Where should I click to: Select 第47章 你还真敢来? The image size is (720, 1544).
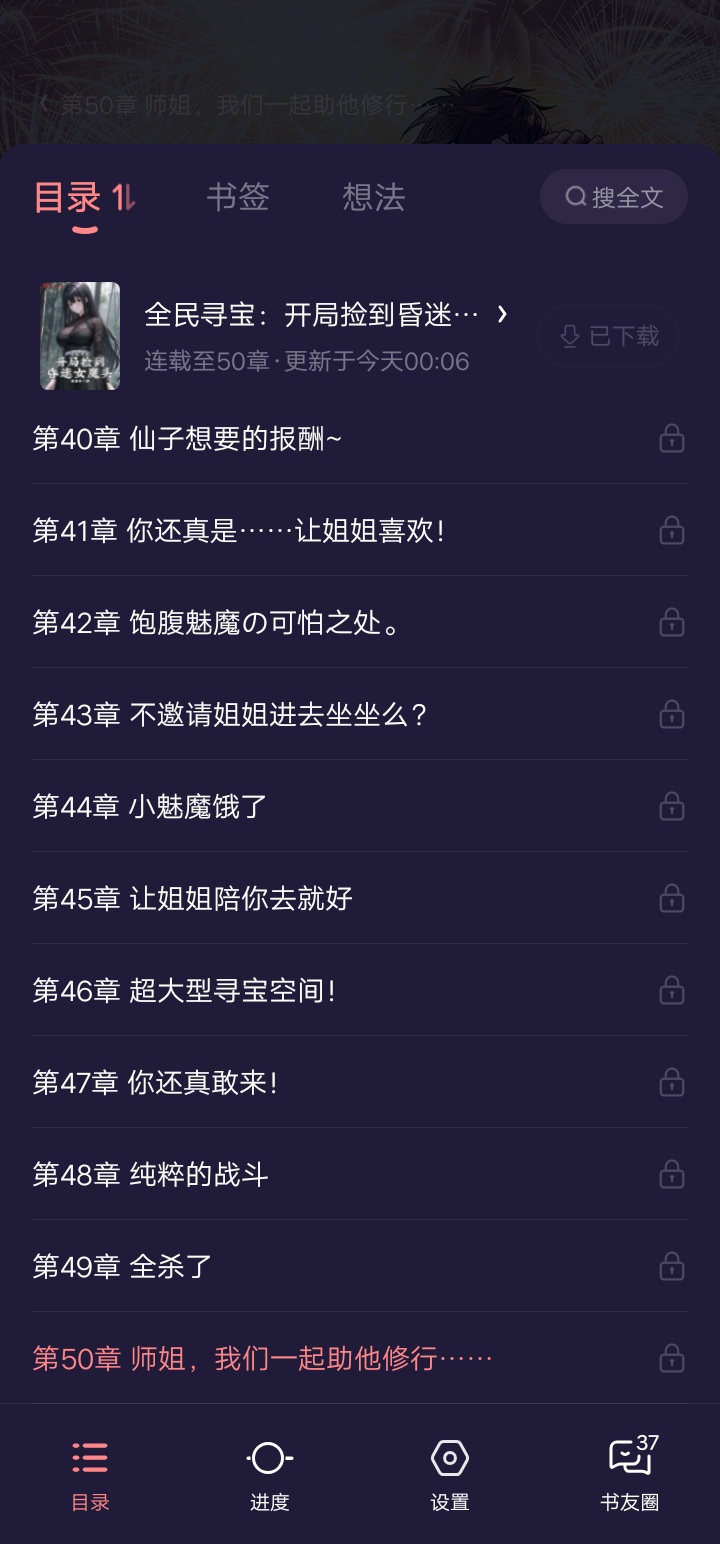tap(155, 1082)
